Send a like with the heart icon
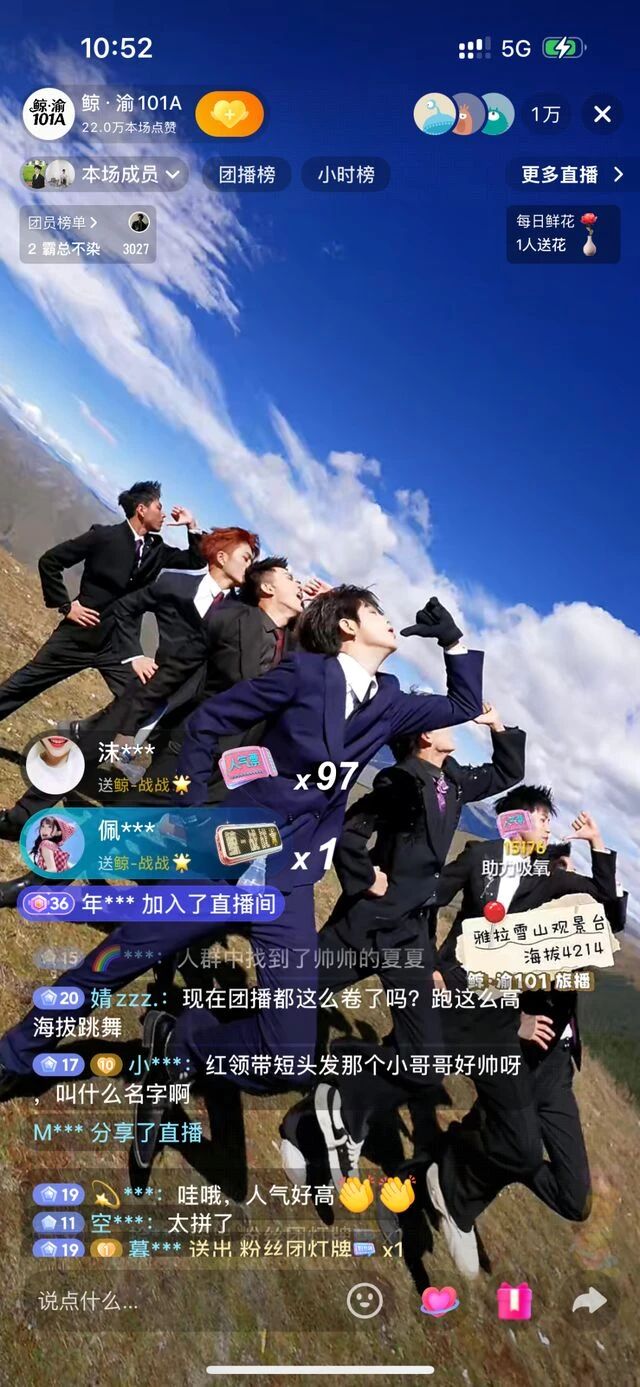Screen dimensions: 640x1387 (439, 1300)
